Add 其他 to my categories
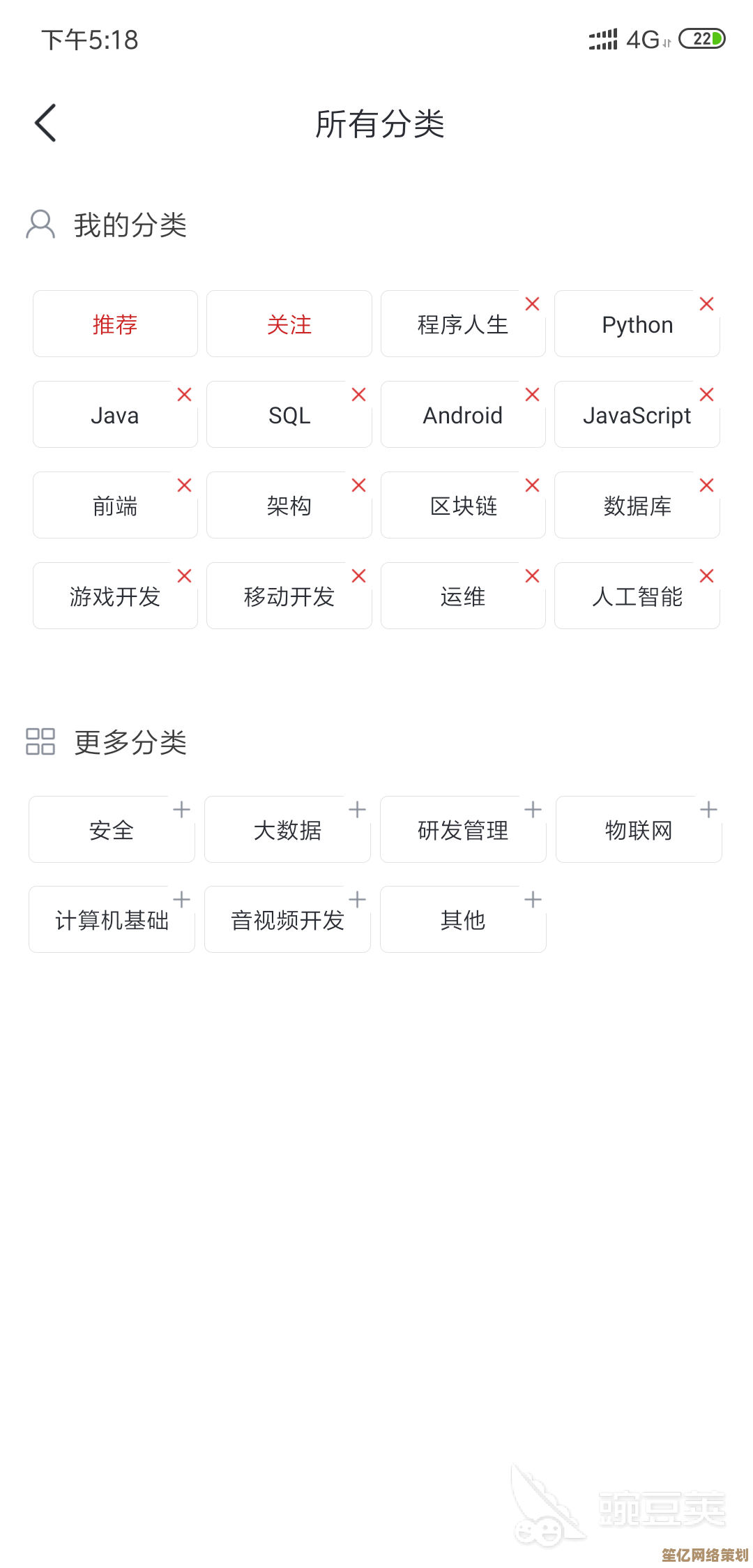753x1568 pixels. pos(533,900)
